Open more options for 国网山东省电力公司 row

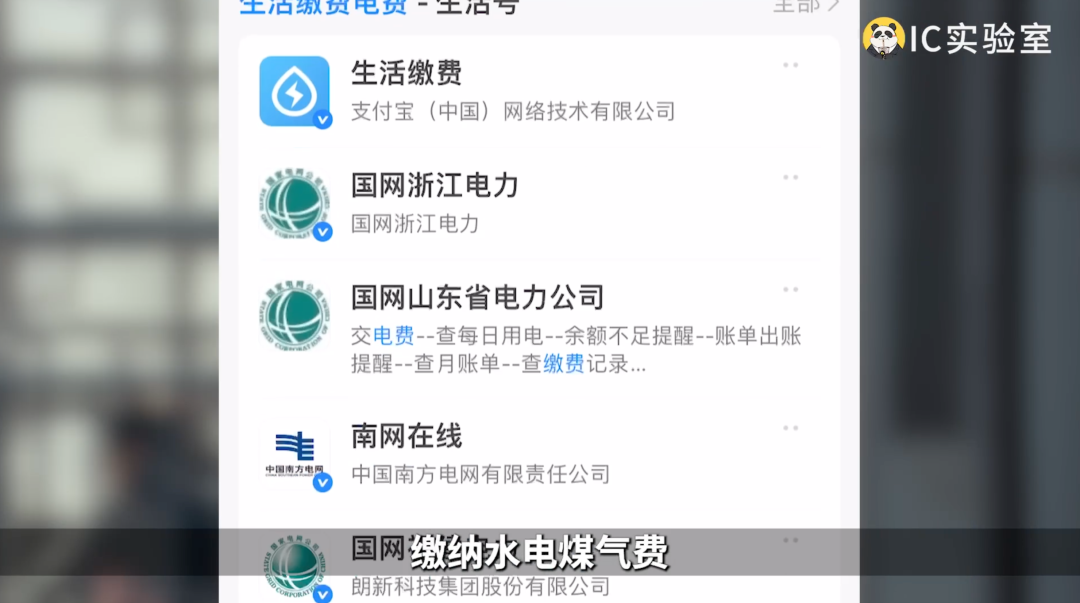[x=790, y=289]
